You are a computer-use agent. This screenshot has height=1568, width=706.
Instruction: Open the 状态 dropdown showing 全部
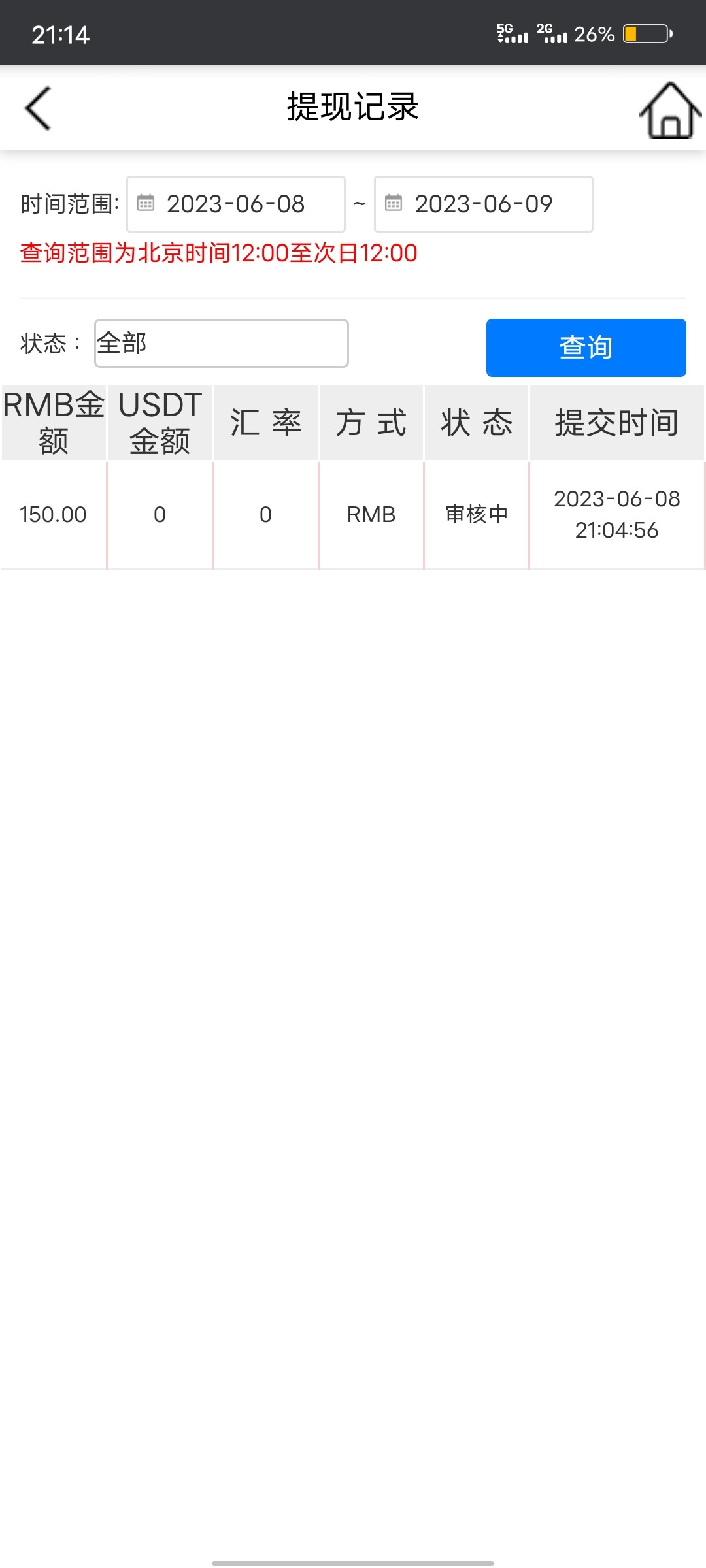point(221,342)
